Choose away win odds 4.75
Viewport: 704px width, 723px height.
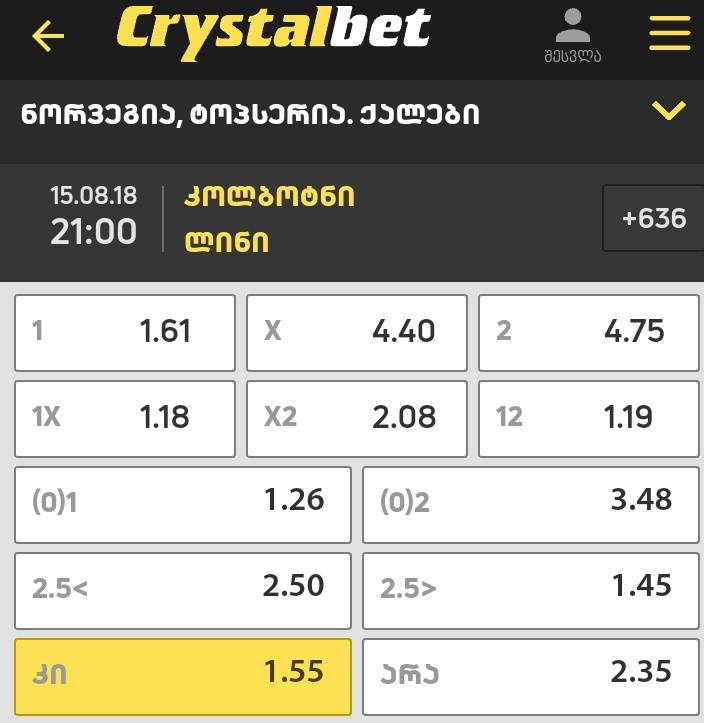[x=588, y=332]
